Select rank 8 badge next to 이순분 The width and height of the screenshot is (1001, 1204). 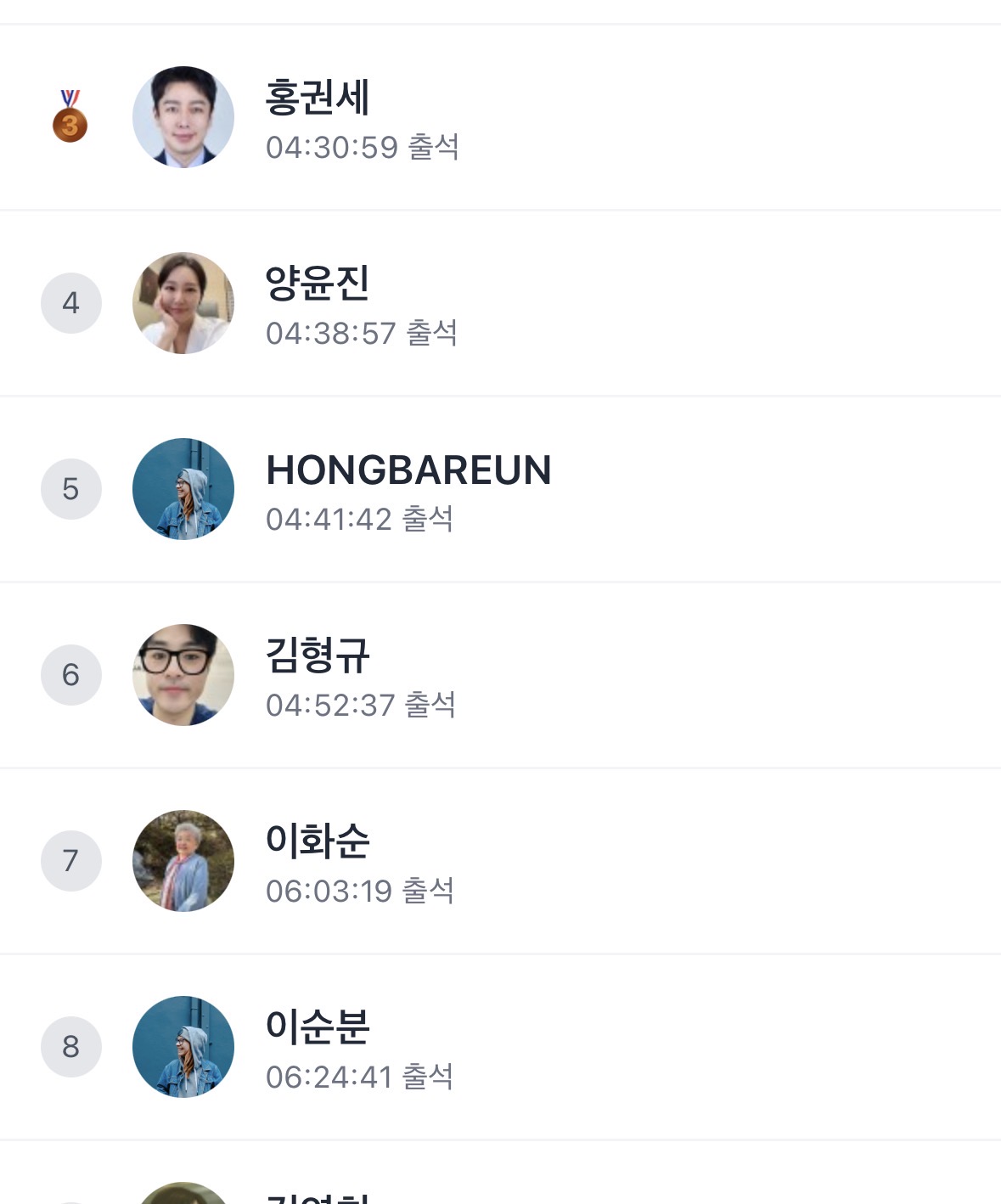tap(70, 1047)
